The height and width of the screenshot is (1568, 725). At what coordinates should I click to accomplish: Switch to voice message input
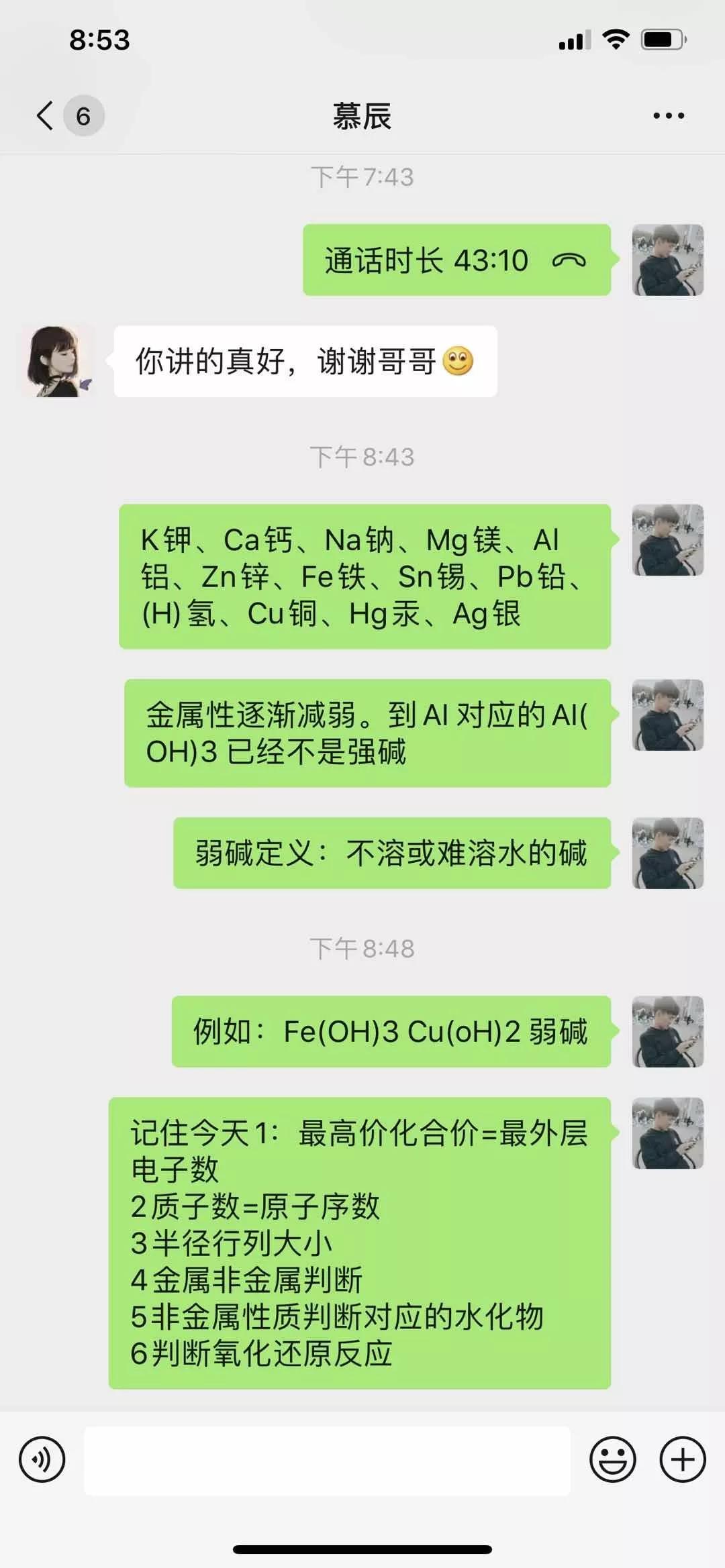click(42, 1459)
